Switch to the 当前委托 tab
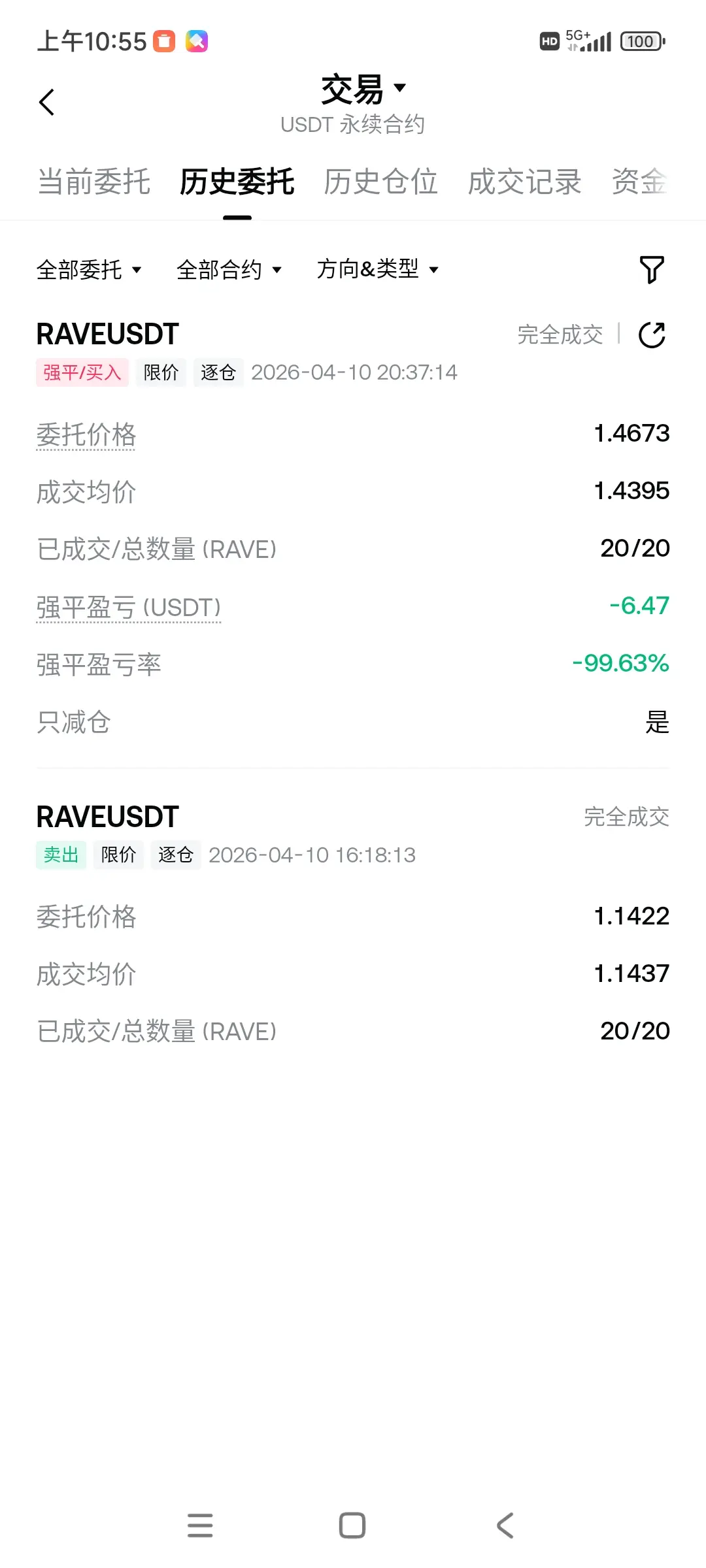The image size is (706, 1568). click(94, 182)
